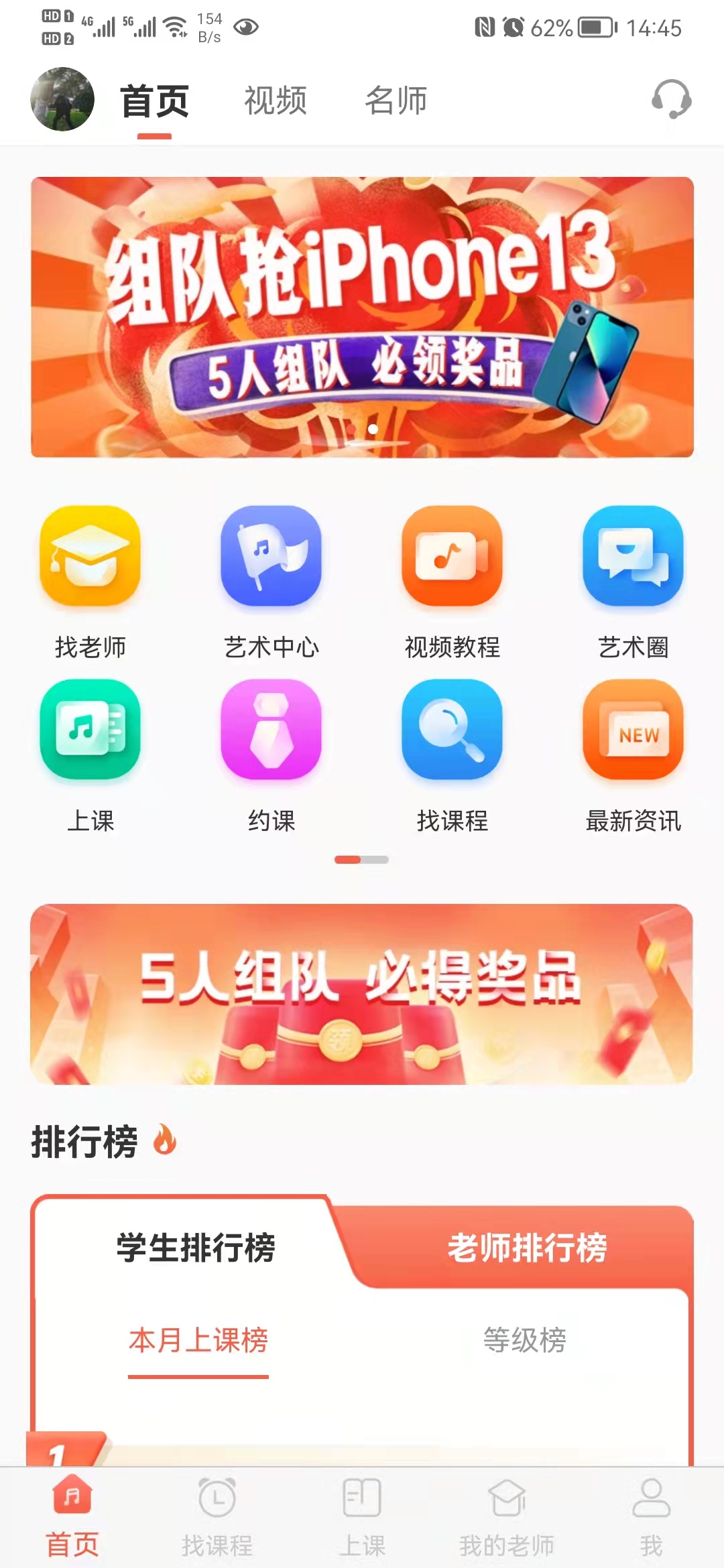Tap the 找课程 magnifier grid icon
This screenshot has height=1568, width=724.
click(452, 730)
